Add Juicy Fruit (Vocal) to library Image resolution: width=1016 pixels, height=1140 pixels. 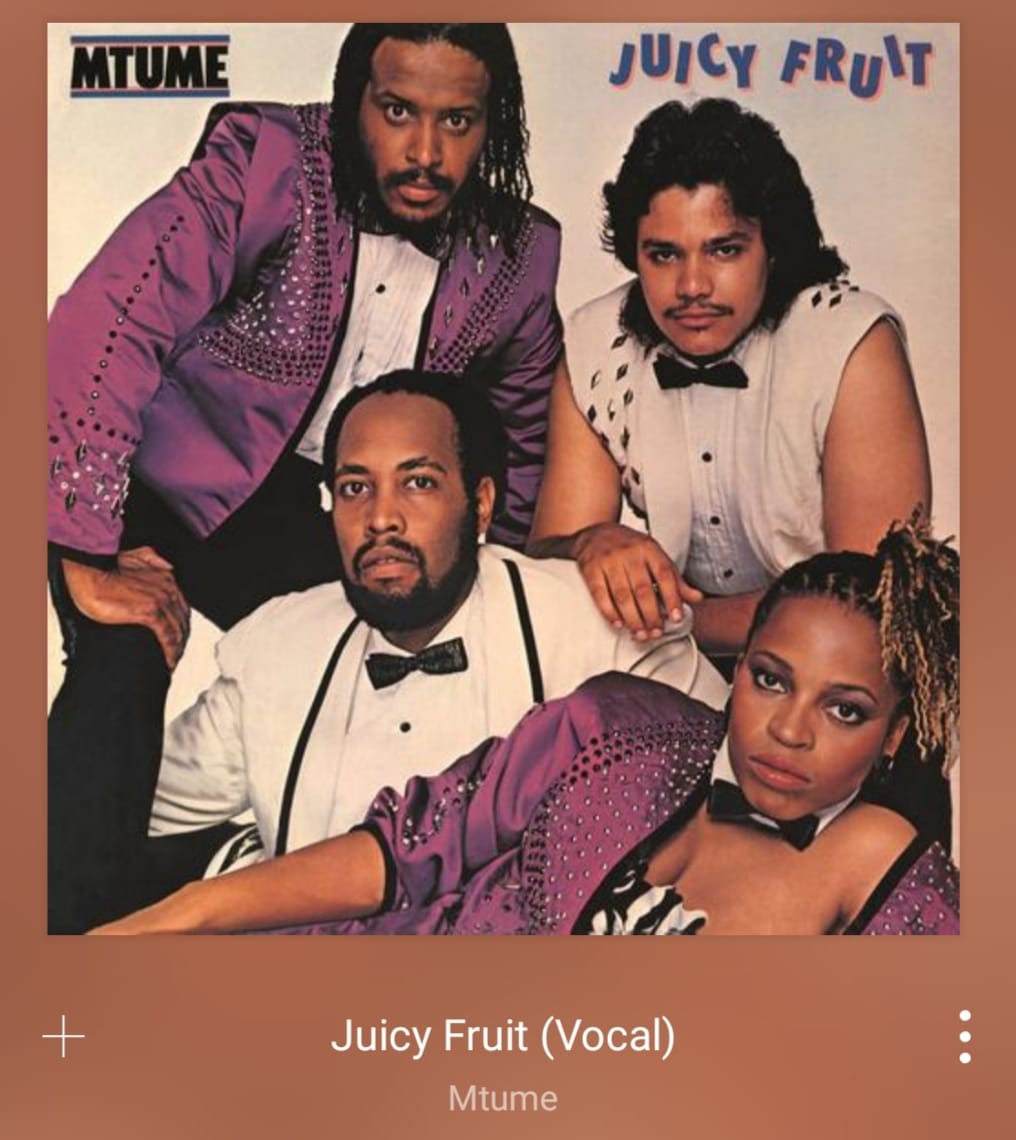(63, 1035)
